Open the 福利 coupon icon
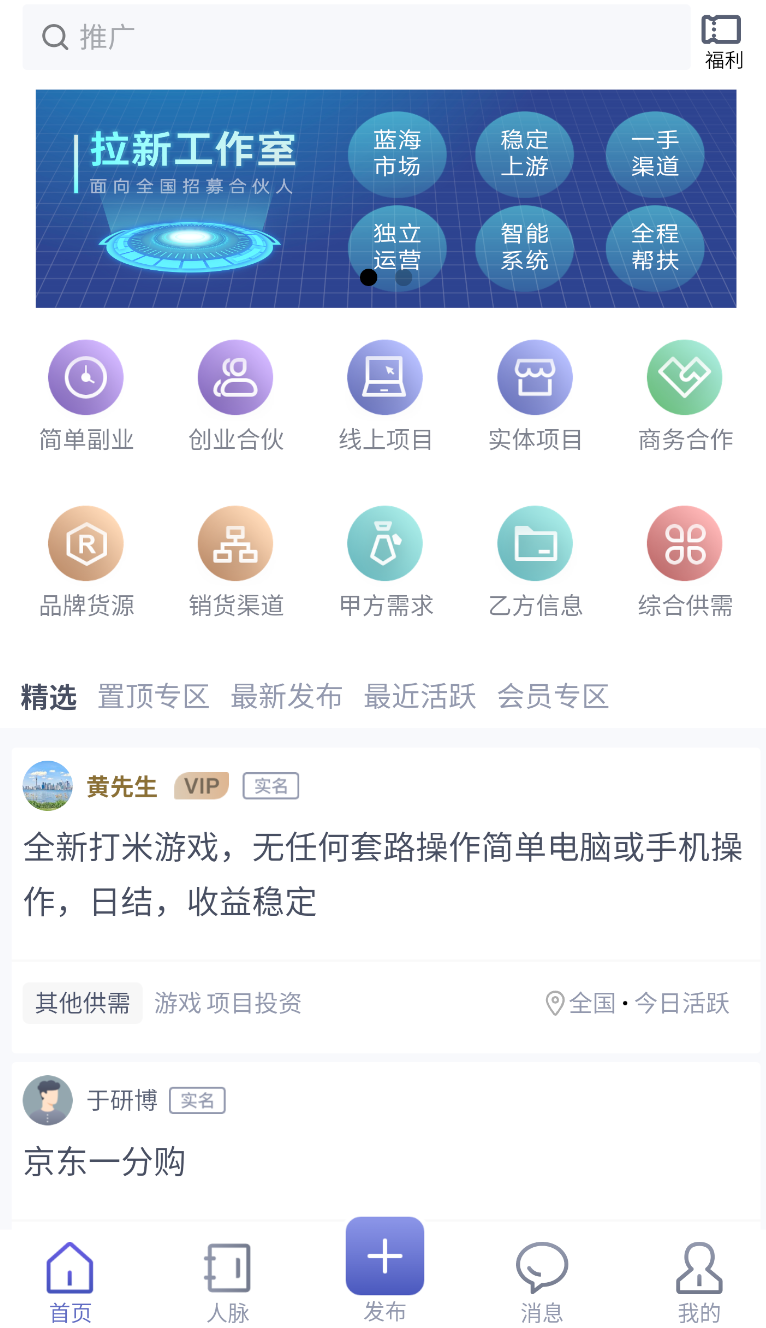766x1328 pixels. (722, 41)
